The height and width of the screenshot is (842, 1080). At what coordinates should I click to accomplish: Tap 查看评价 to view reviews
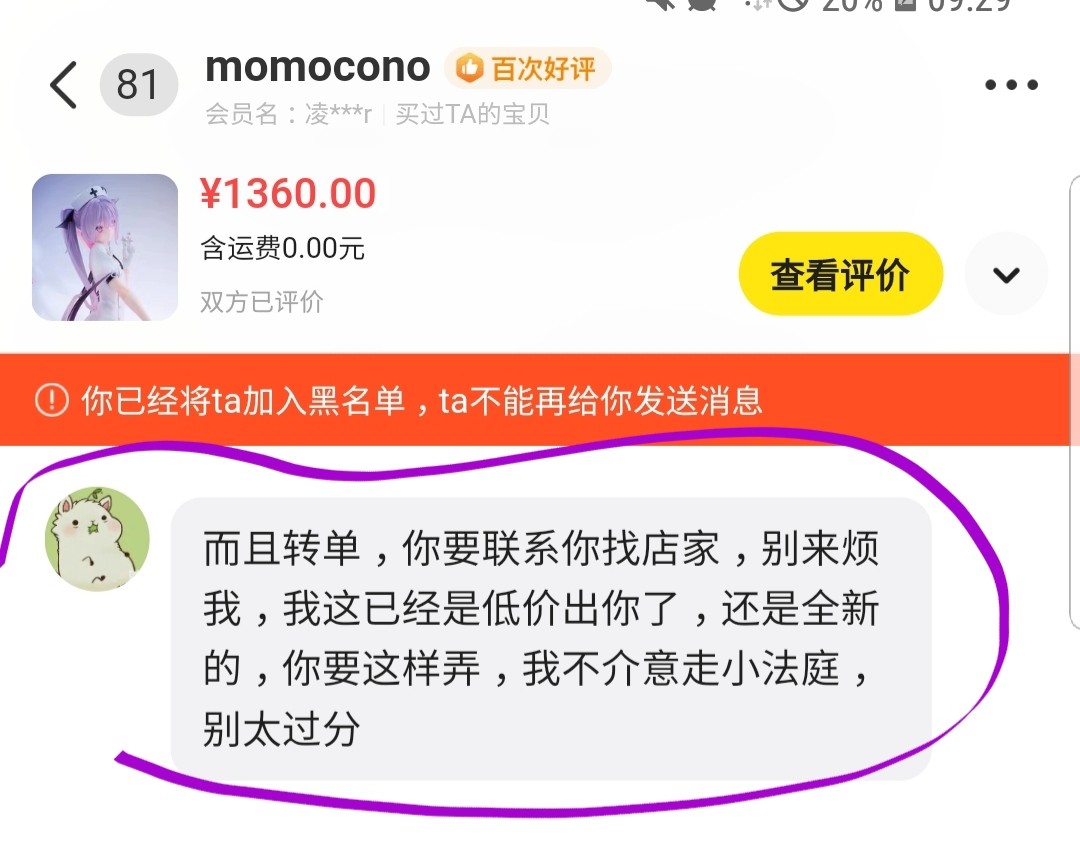[x=840, y=275]
